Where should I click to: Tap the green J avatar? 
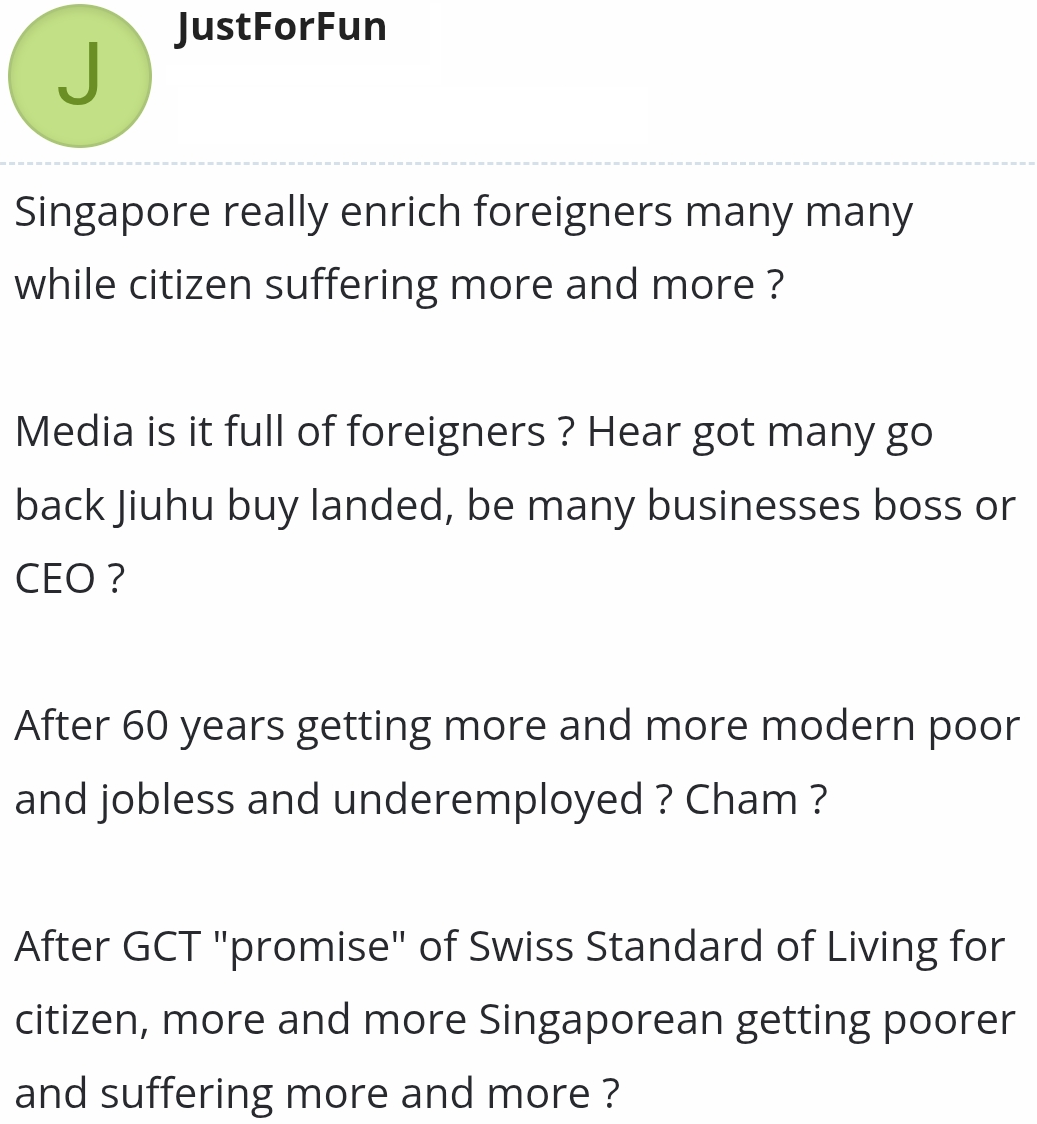coord(80,76)
